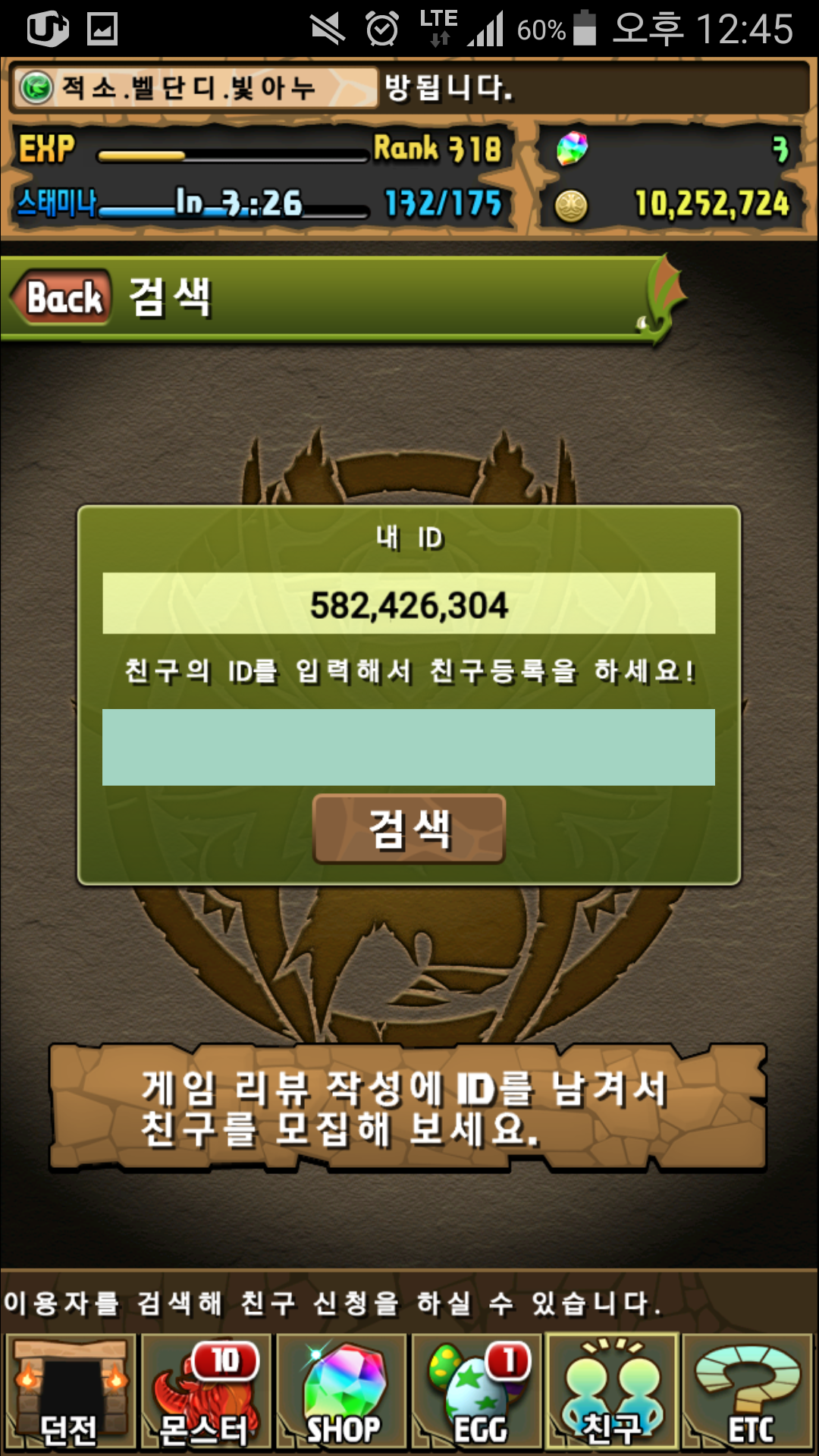Tap the Back button
This screenshot has height=1456, width=819.
pos(64,297)
